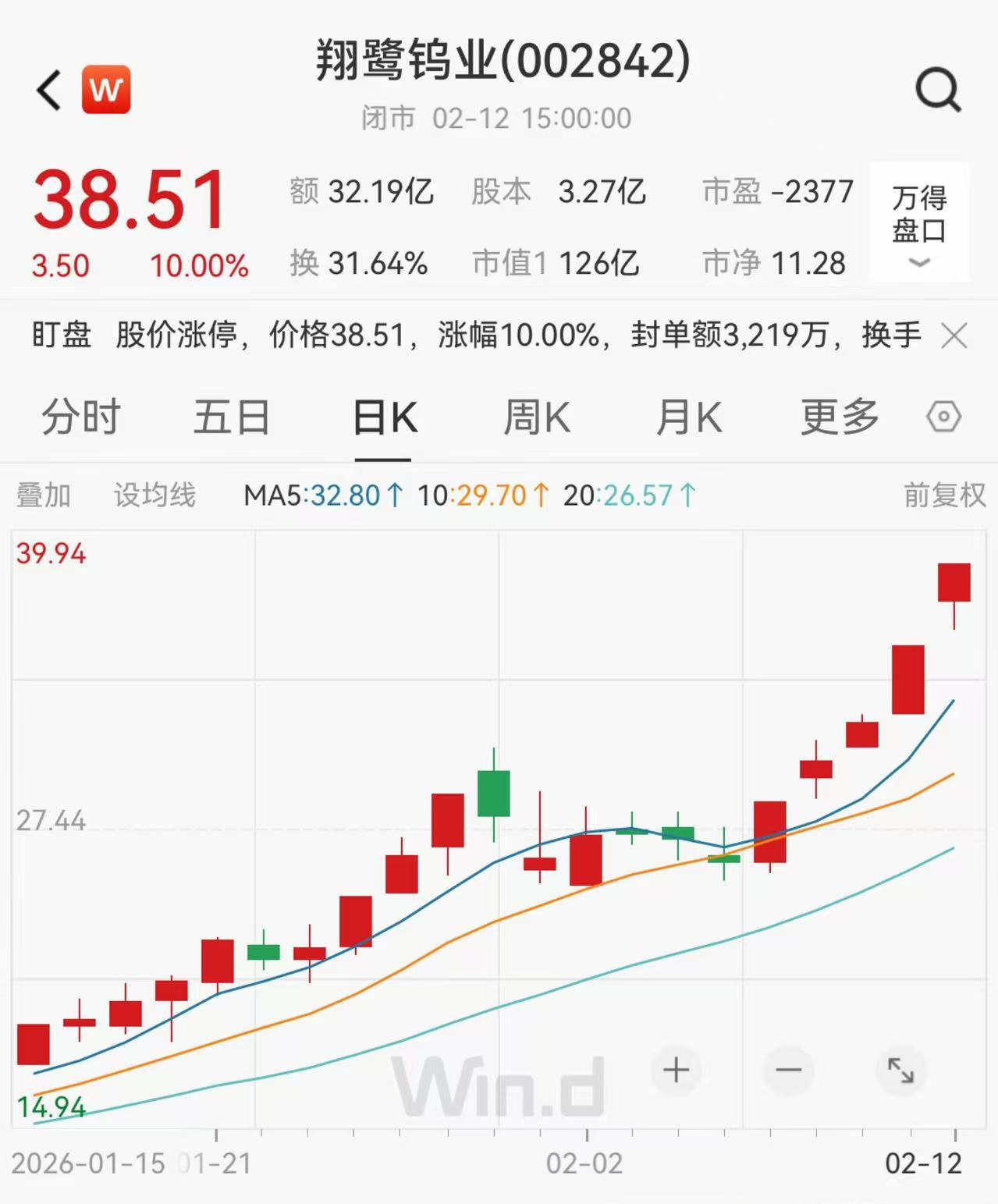Zoom in the chart with plus button

point(676,1070)
